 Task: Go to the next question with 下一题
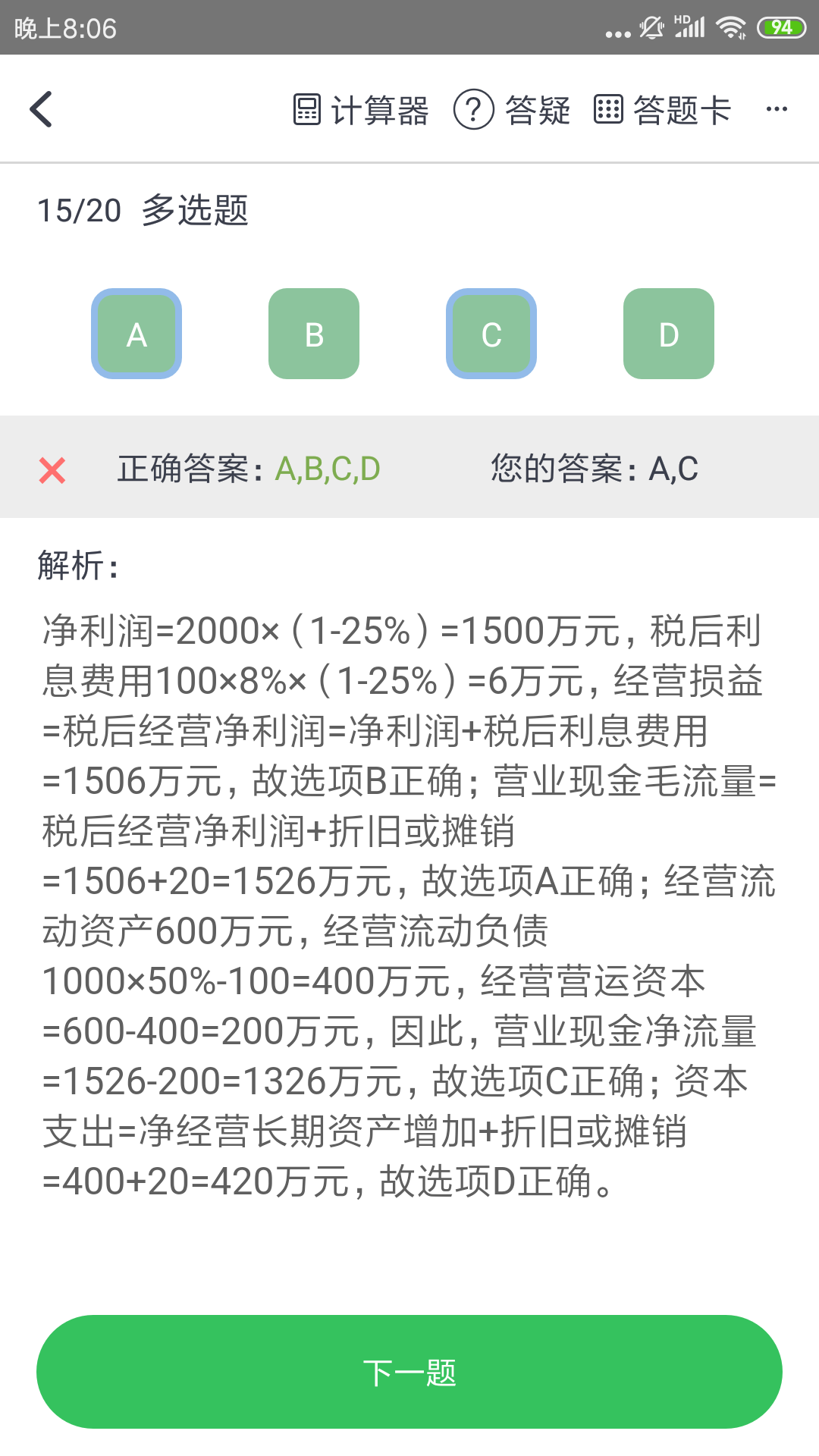(409, 1372)
